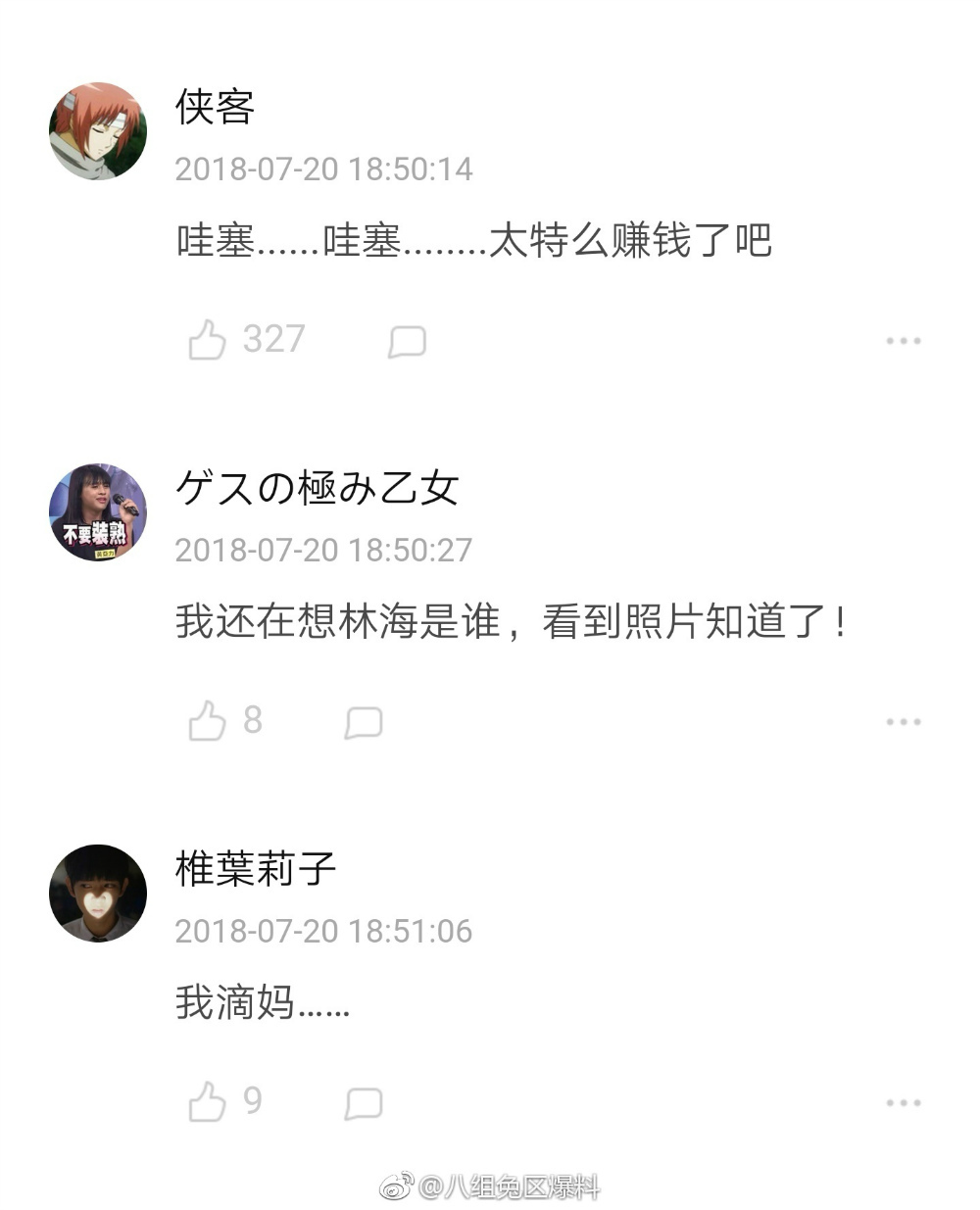The height and width of the screenshot is (1210, 980).
Task: Open more options for 侠客's comment
Action: 903,341
